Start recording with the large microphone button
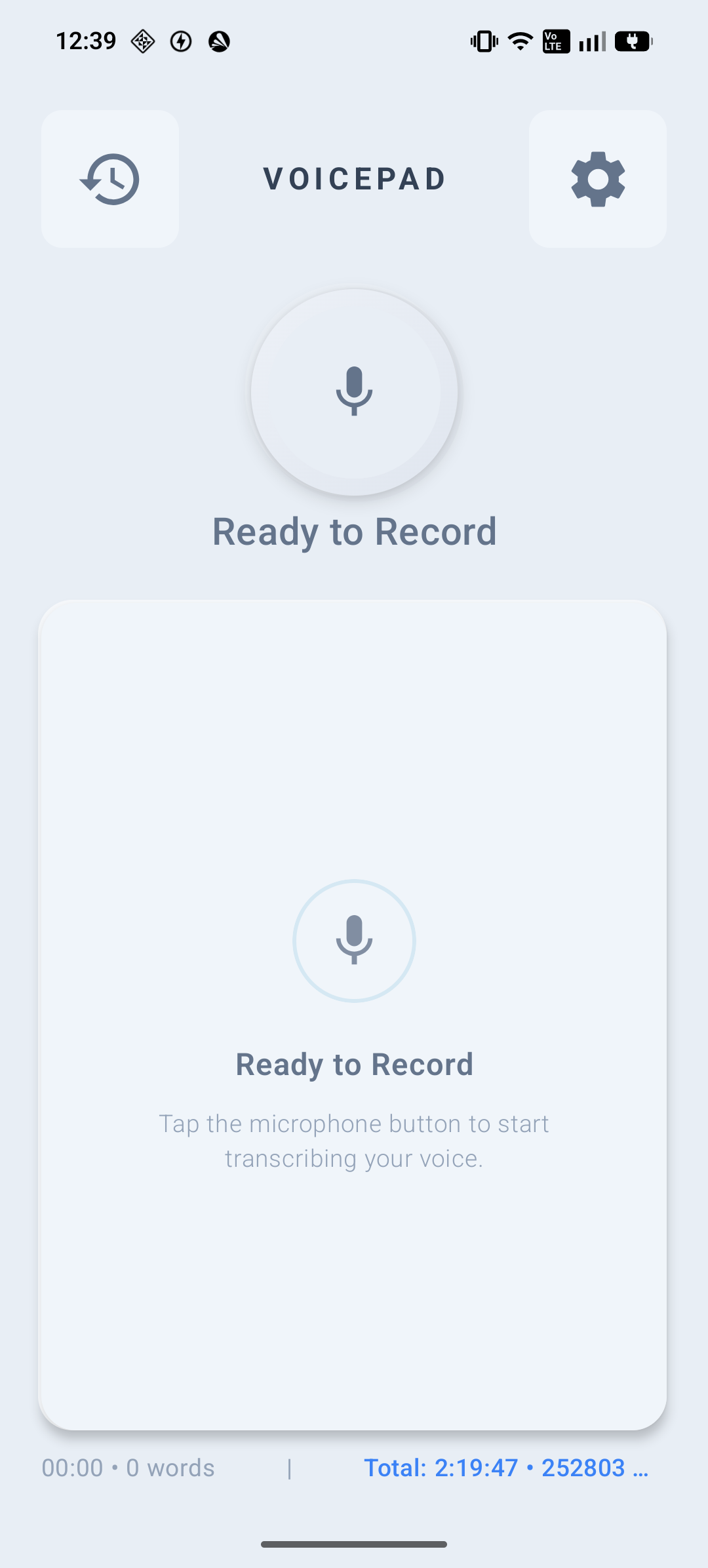708x1568 pixels. [354, 392]
